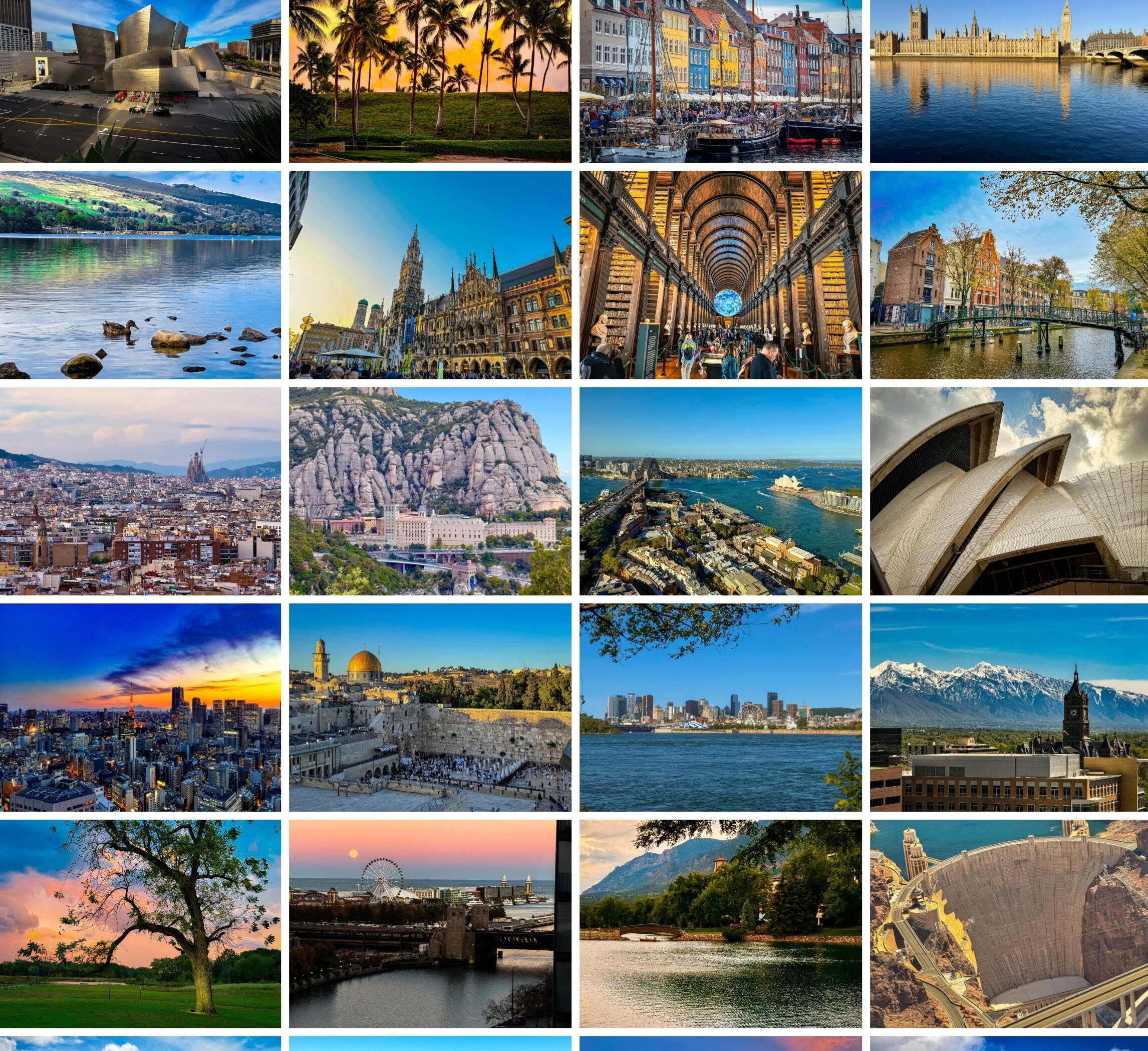Viewport: 1148px width, 1051px height.
Task: Open the mountain lake resort photo
Action: point(720,924)
